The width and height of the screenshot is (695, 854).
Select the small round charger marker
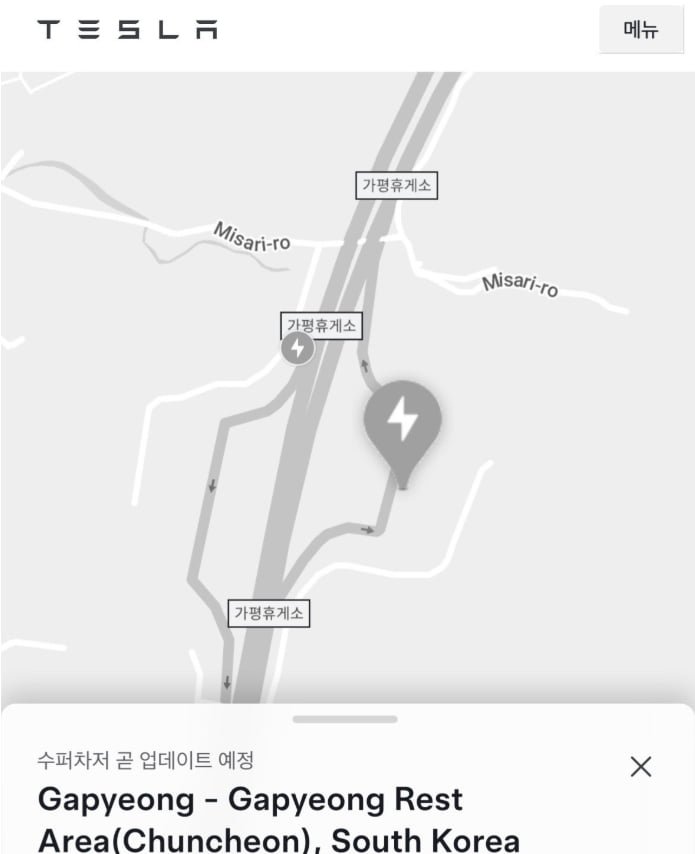[297, 348]
